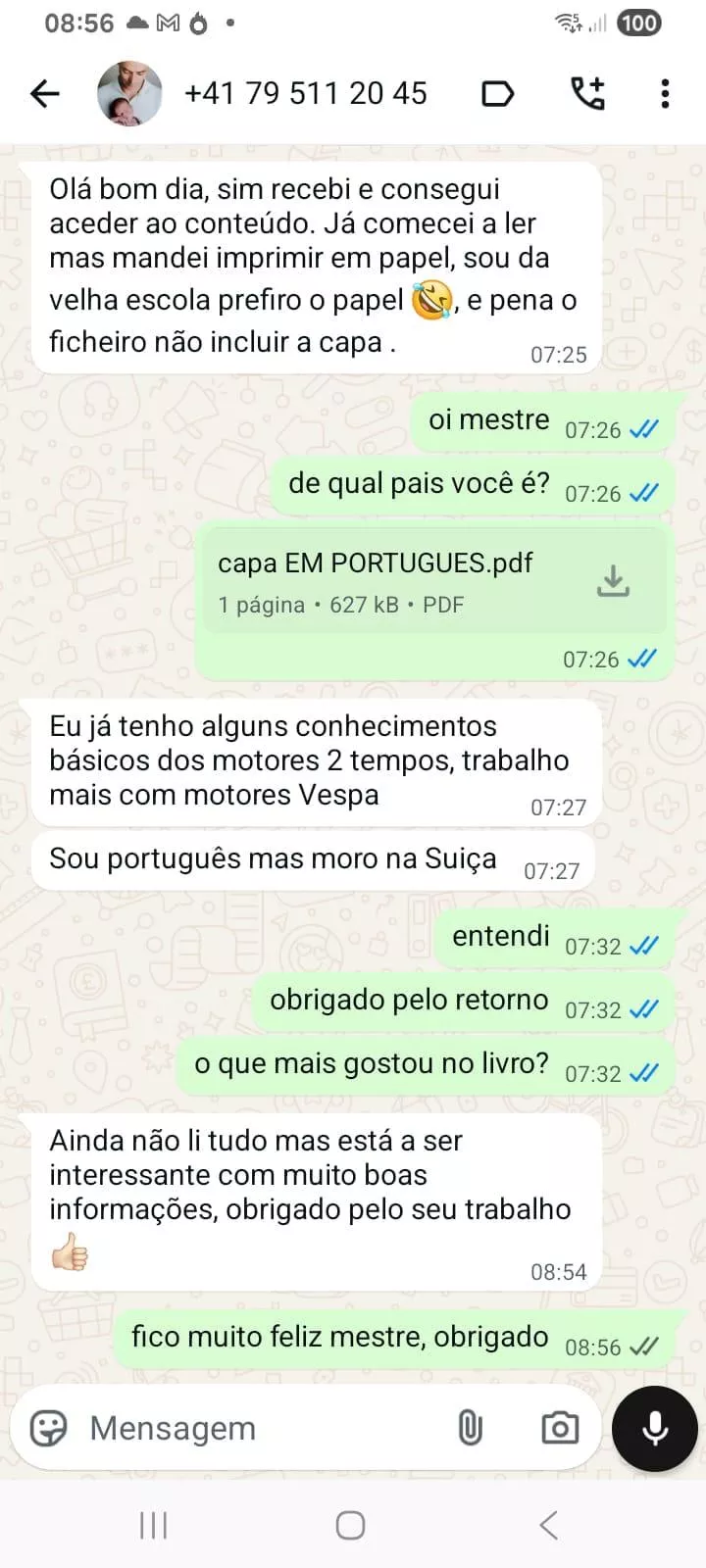Tap the label icon in the header
Viewport: 706px width, 1568px height.
[498, 94]
